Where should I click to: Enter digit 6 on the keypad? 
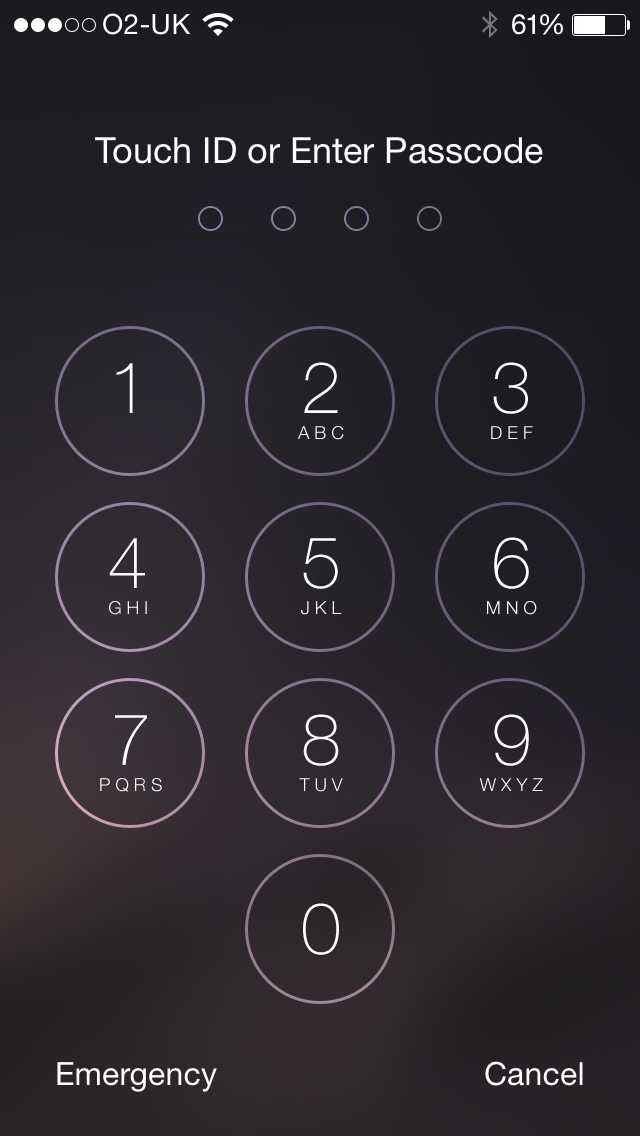510,577
